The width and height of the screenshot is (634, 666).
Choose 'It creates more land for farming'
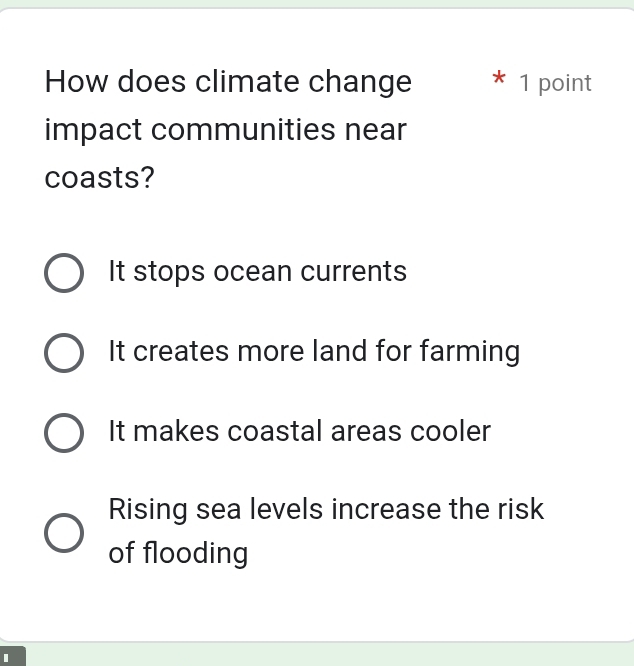pyautogui.click(x=64, y=354)
